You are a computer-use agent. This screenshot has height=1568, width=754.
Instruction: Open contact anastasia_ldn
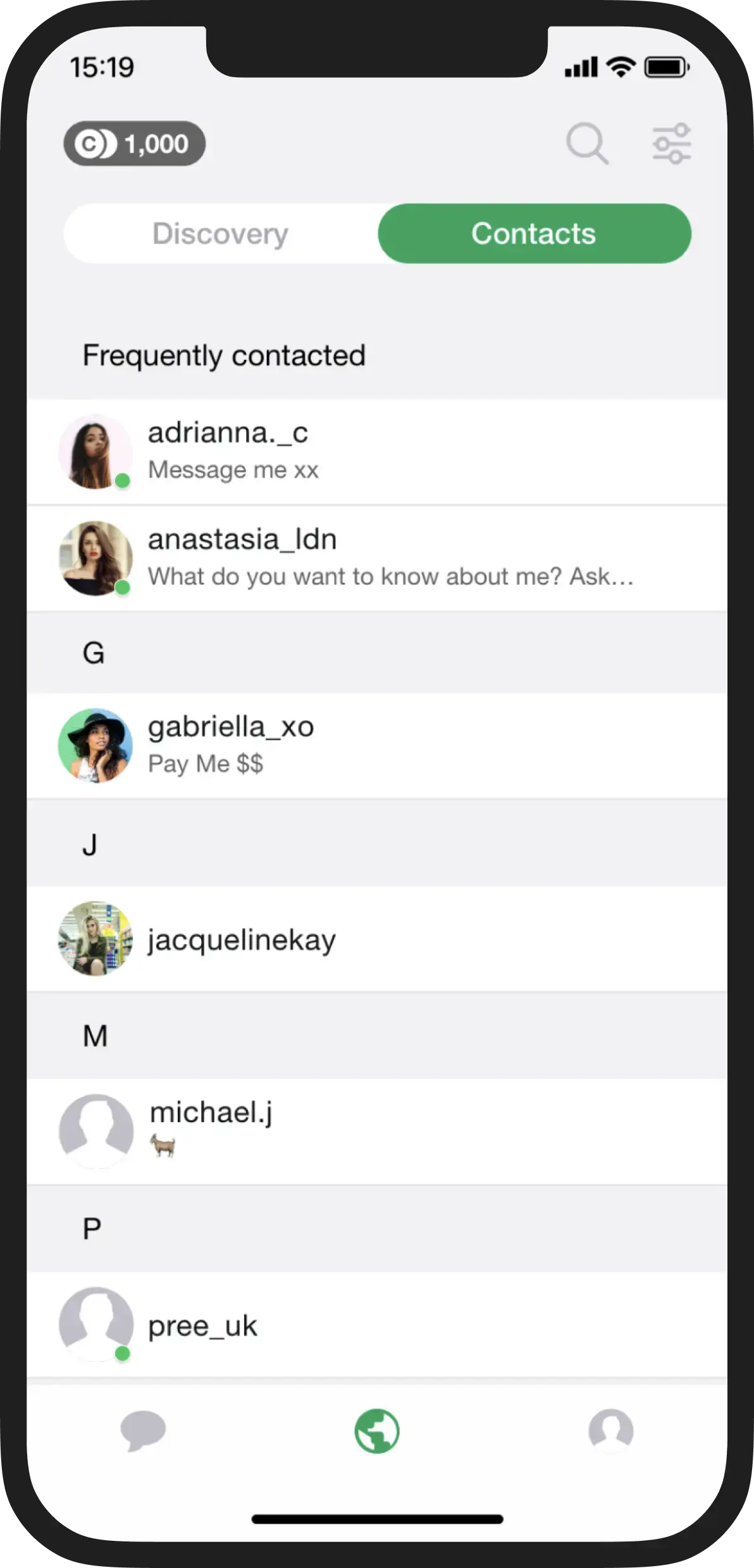pos(376,558)
